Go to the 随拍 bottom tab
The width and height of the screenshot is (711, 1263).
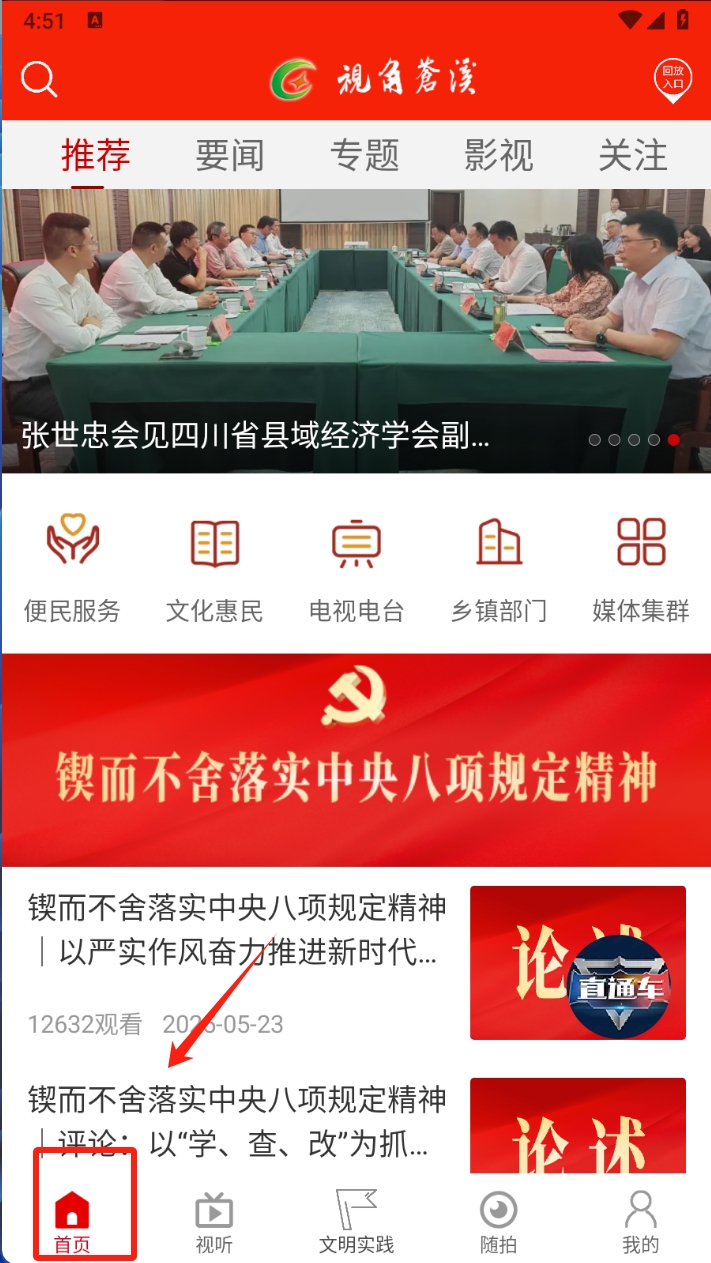pyautogui.click(x=498, y=1222)
